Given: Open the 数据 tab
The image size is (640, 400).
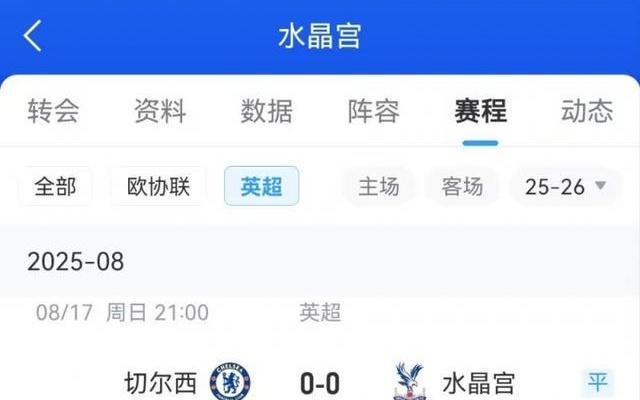Looking at the screenshot, I should pos(267,111).
